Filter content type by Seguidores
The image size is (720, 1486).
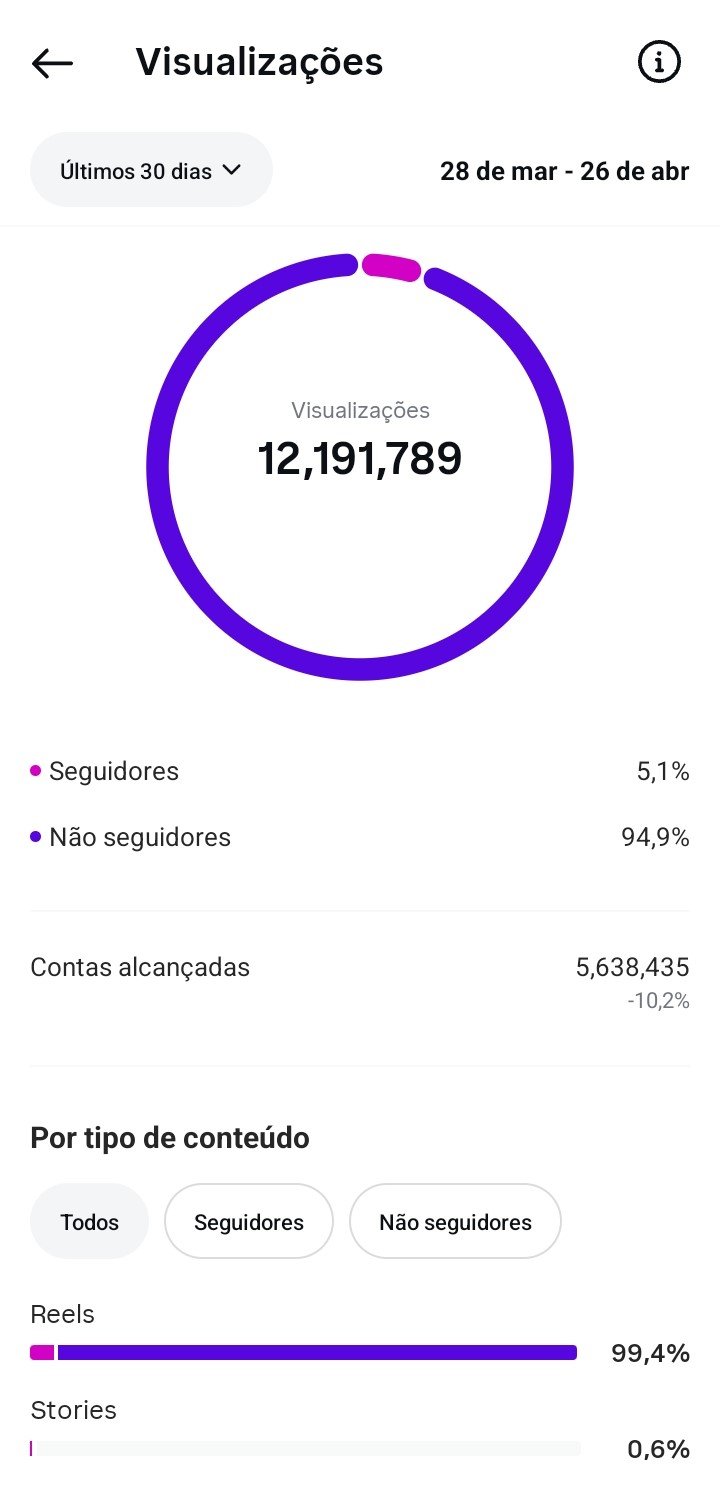click(x=248, y=1221)
